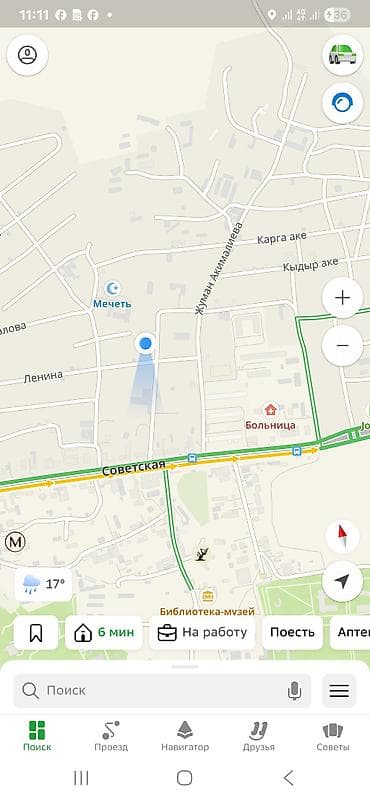Select the На работу route chip

coord(202,633)
